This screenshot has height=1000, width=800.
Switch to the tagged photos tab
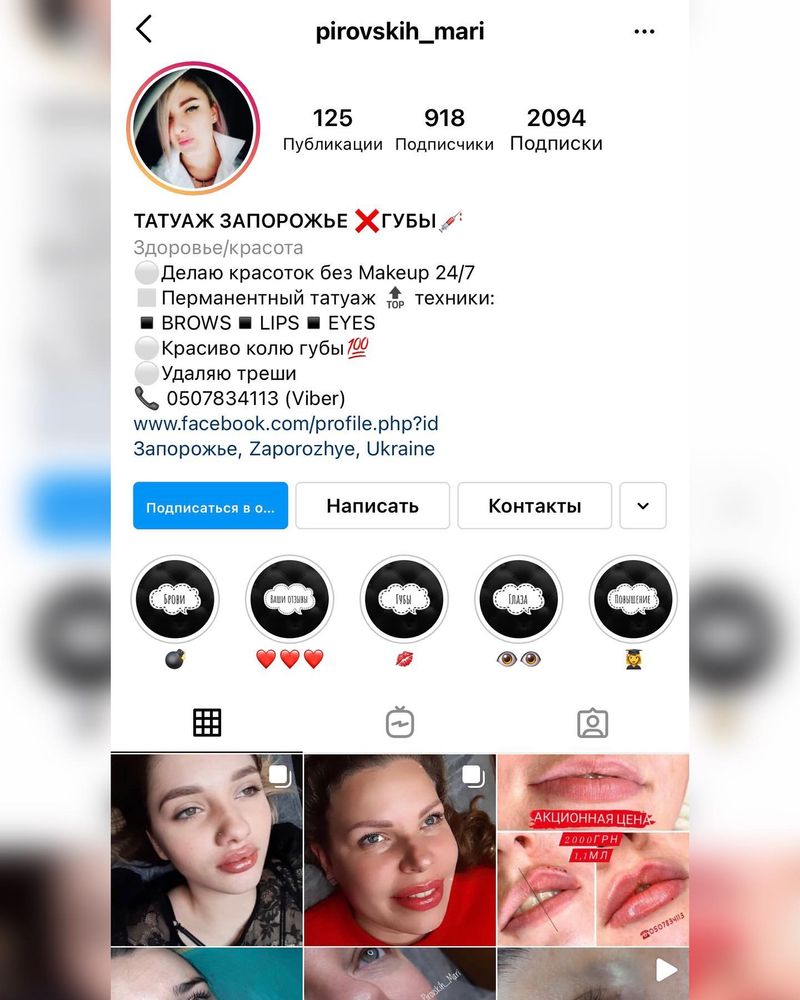pyautogui.click(x=593, y=722)
